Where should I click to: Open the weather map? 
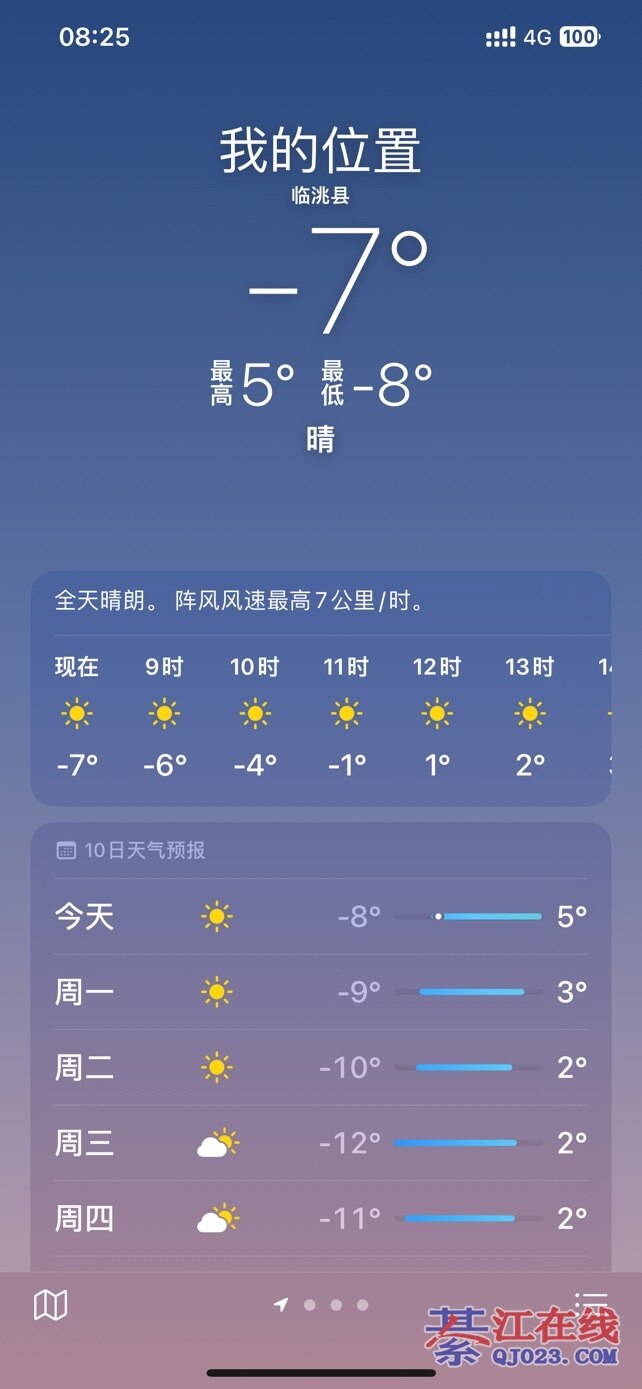(x=50, y=1304)
